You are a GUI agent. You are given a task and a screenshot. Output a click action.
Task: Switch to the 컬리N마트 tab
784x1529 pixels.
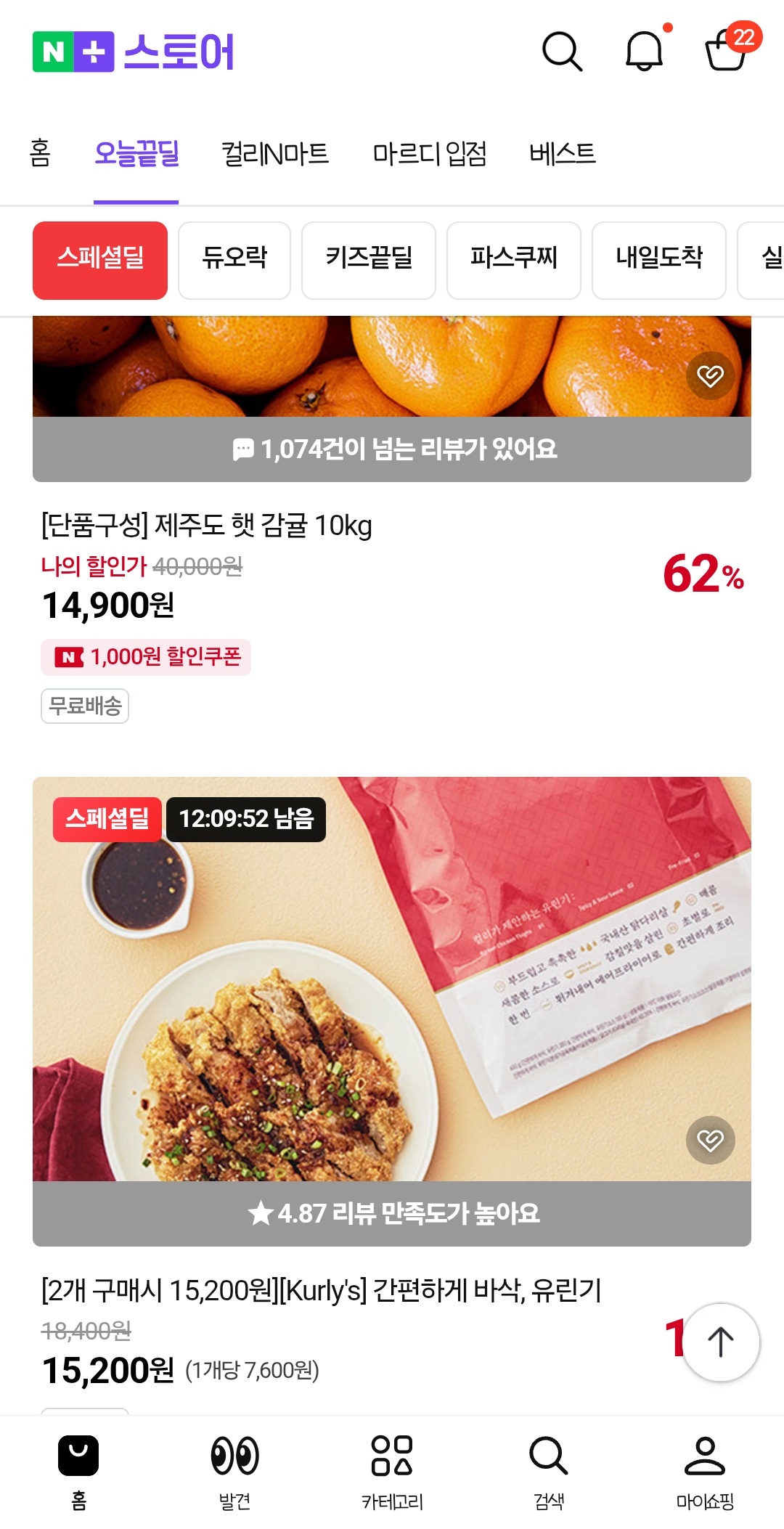pos(275,154)
